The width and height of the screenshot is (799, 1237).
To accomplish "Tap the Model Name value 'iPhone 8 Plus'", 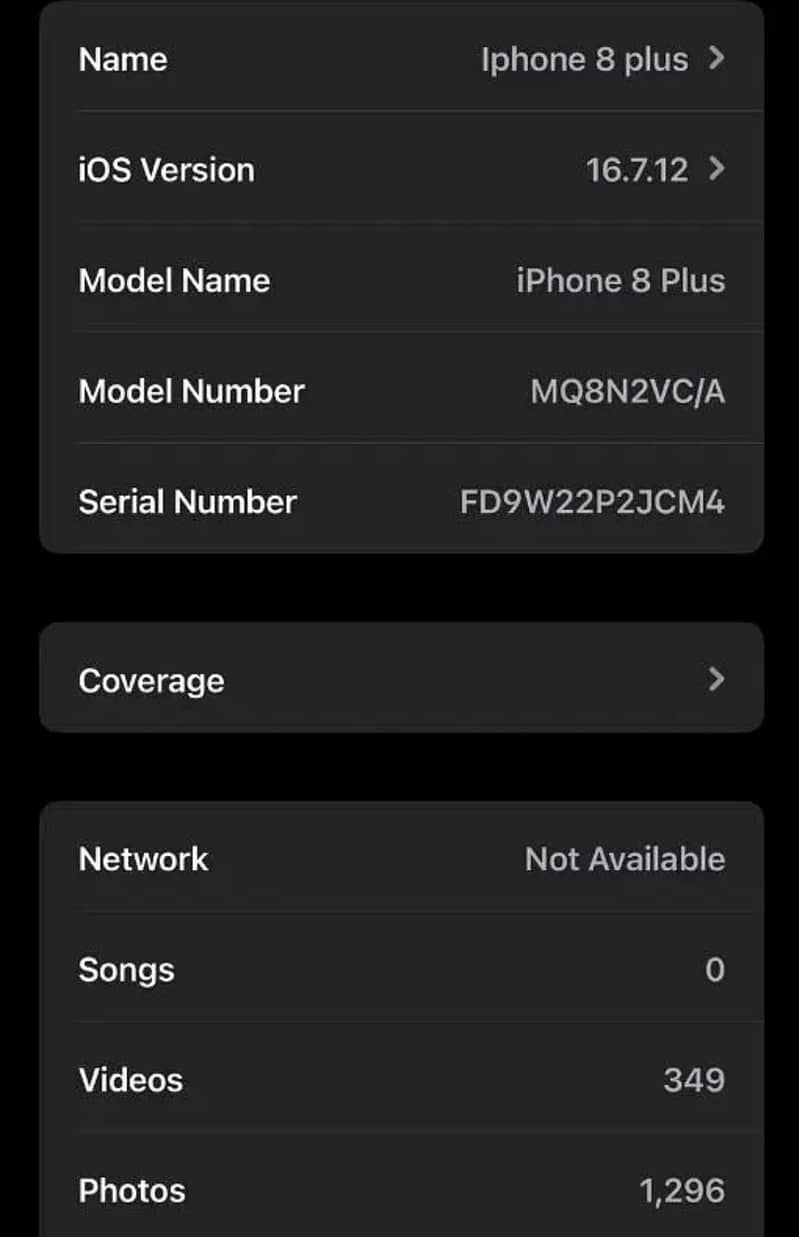I will [x=621, y=281].
